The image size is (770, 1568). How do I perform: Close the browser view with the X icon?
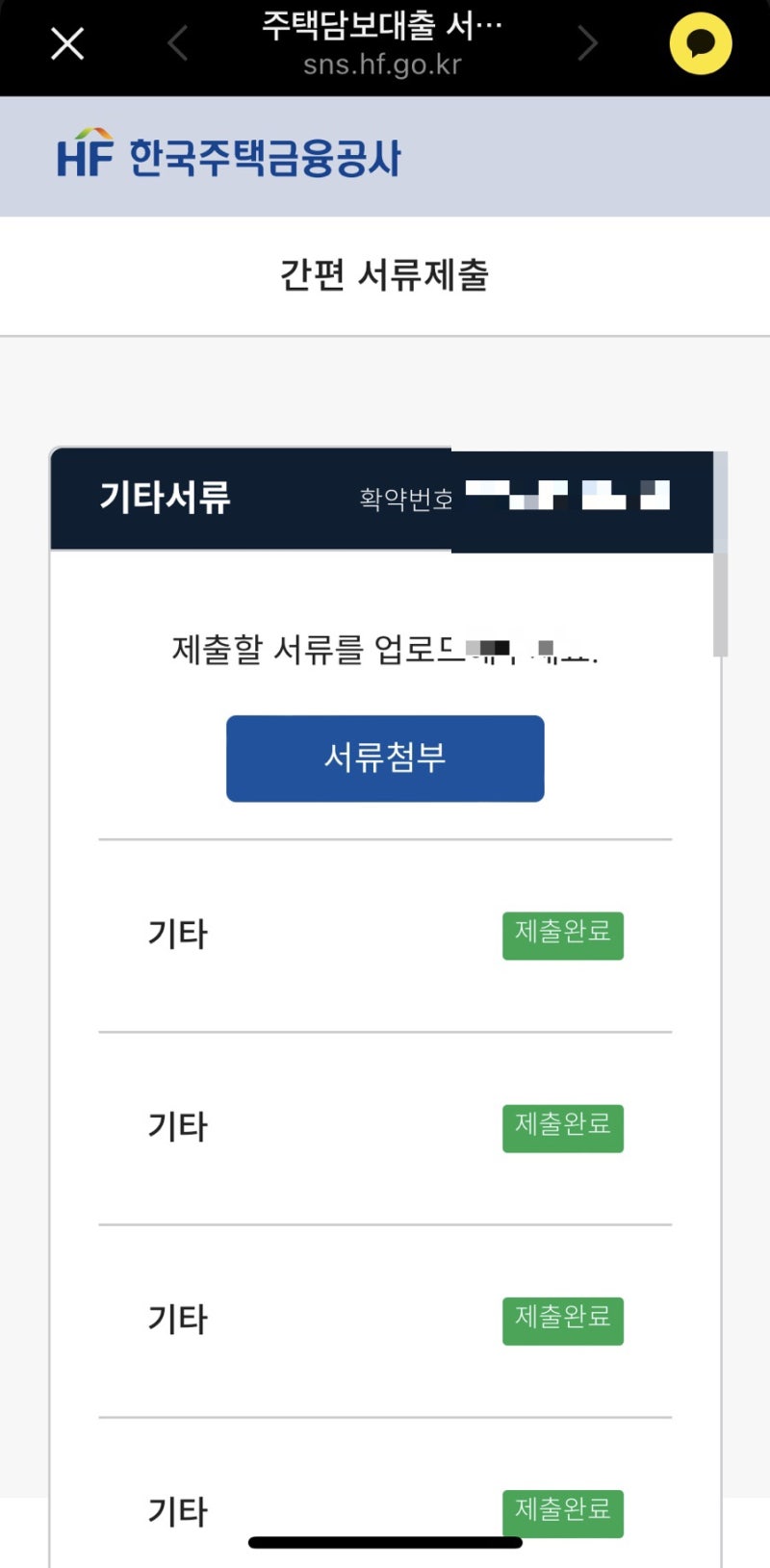66,44
